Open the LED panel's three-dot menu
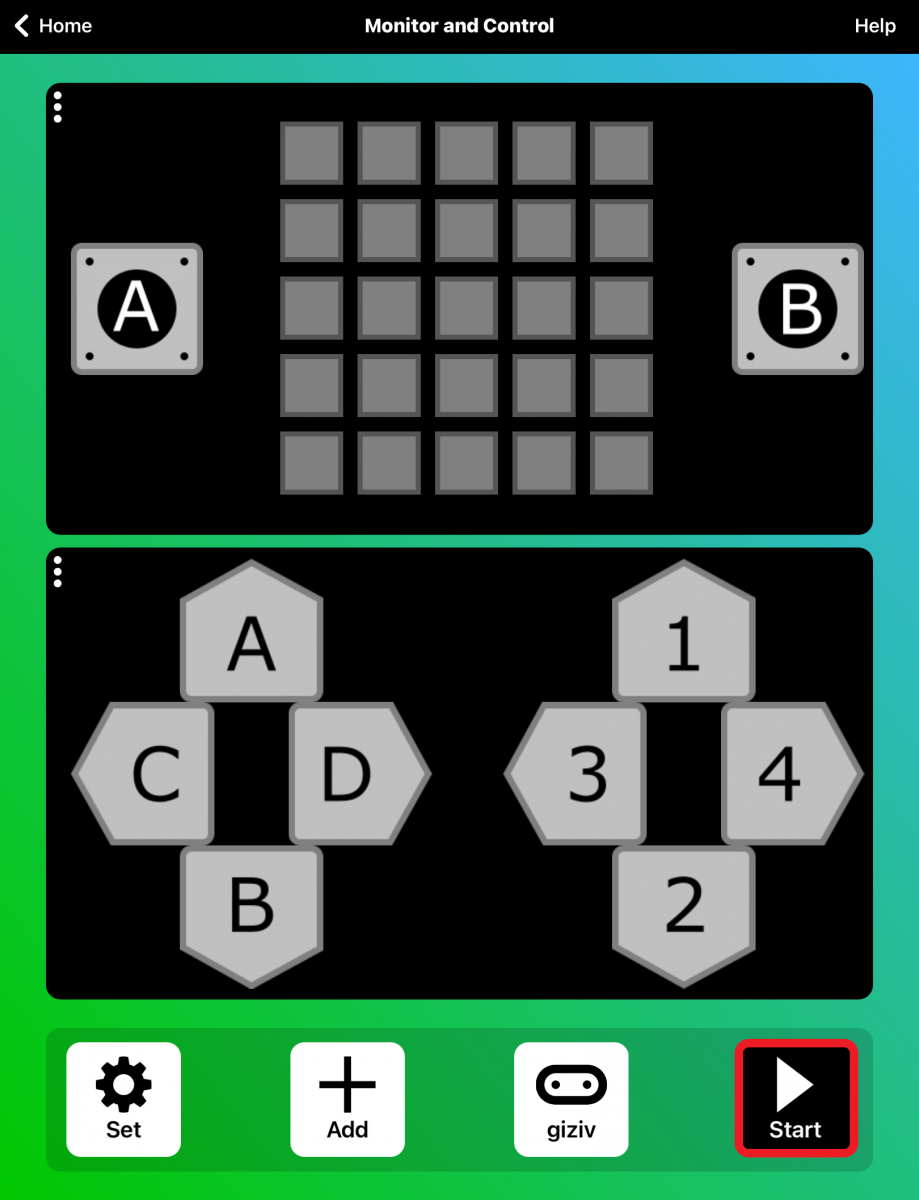 point(58,107)
